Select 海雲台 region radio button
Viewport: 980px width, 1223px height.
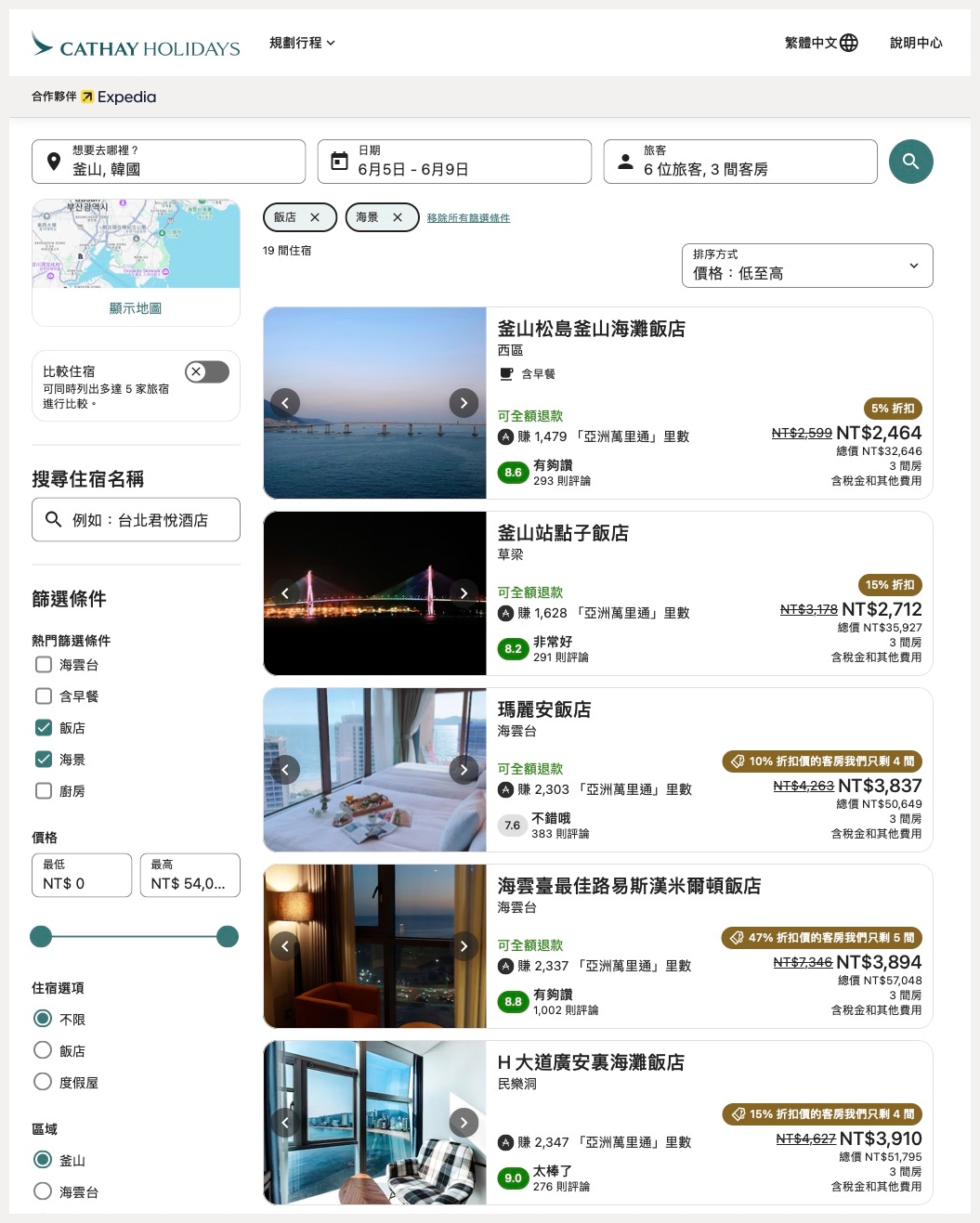(43, 1191)
